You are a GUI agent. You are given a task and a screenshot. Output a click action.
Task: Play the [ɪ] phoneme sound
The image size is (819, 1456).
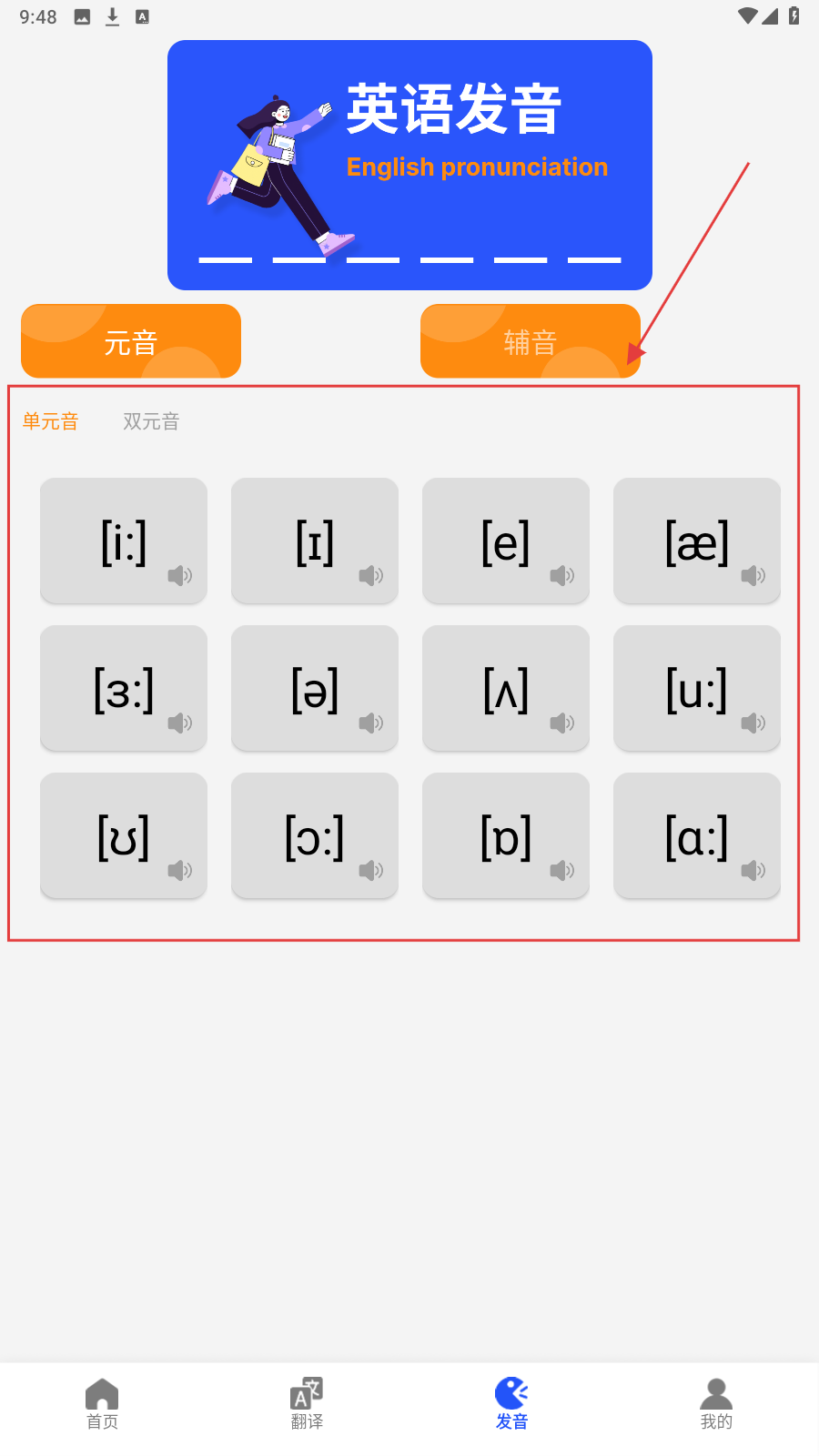pos(315,541)
